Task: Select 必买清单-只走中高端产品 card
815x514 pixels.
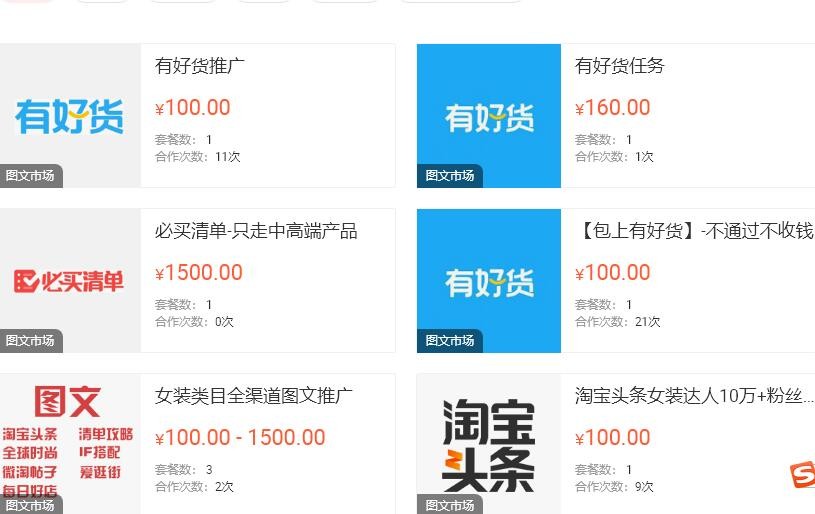Action: click(256, 231)
